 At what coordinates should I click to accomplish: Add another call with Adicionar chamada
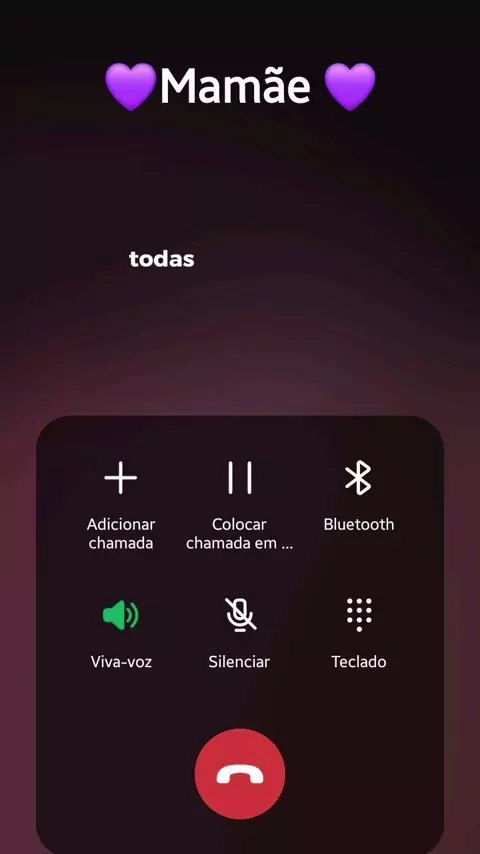pyautogui.click(x=120, y=504)
